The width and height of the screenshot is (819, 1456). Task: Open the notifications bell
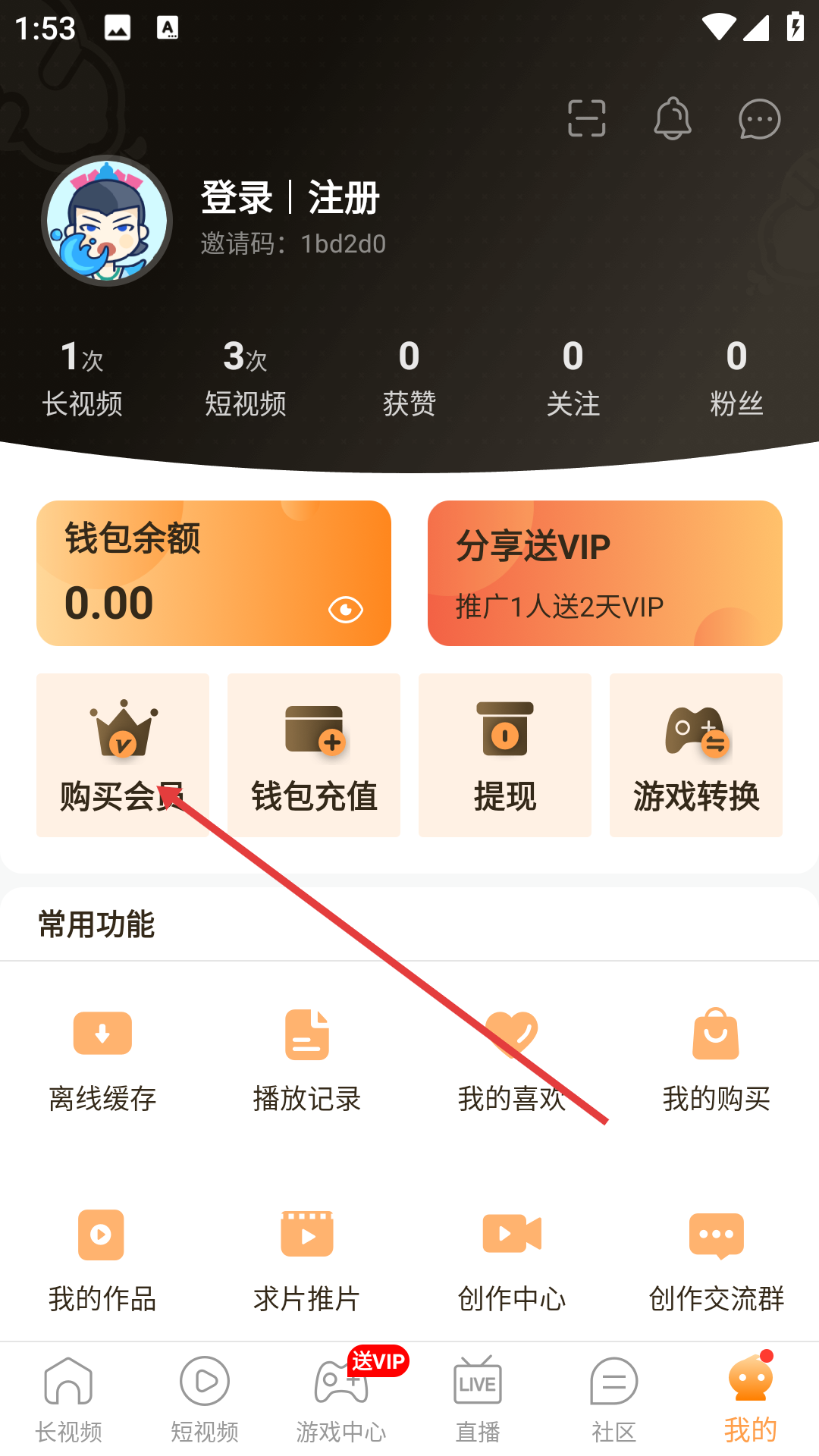(x=673, y=119)
